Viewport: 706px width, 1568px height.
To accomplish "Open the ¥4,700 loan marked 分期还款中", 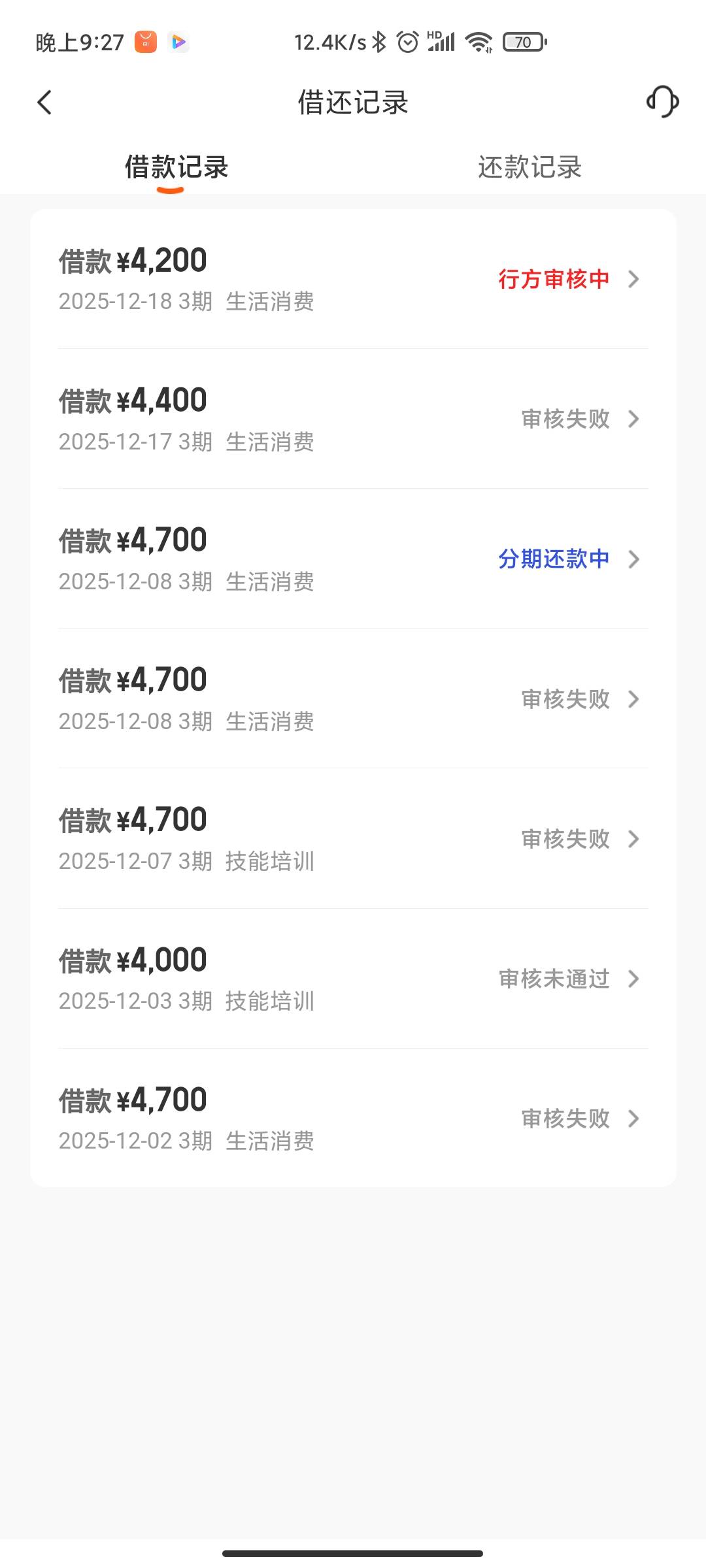I will coord(353,559).
